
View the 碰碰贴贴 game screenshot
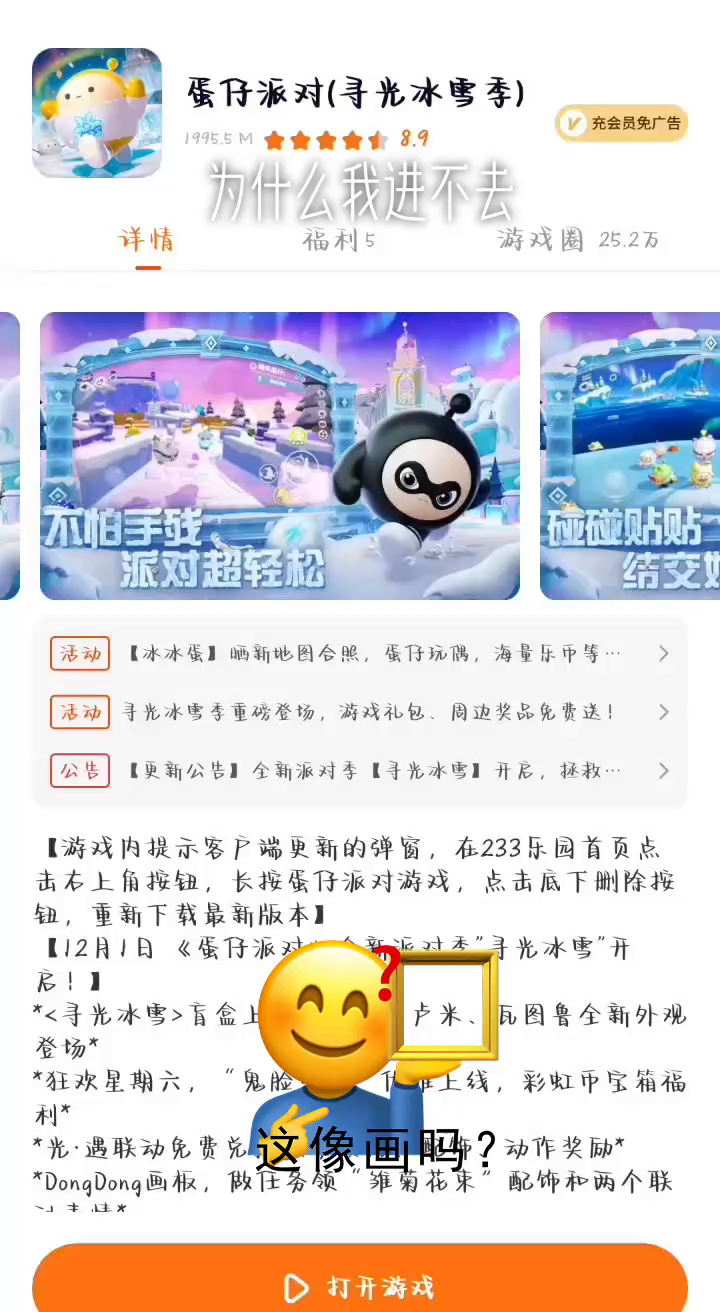630,456
